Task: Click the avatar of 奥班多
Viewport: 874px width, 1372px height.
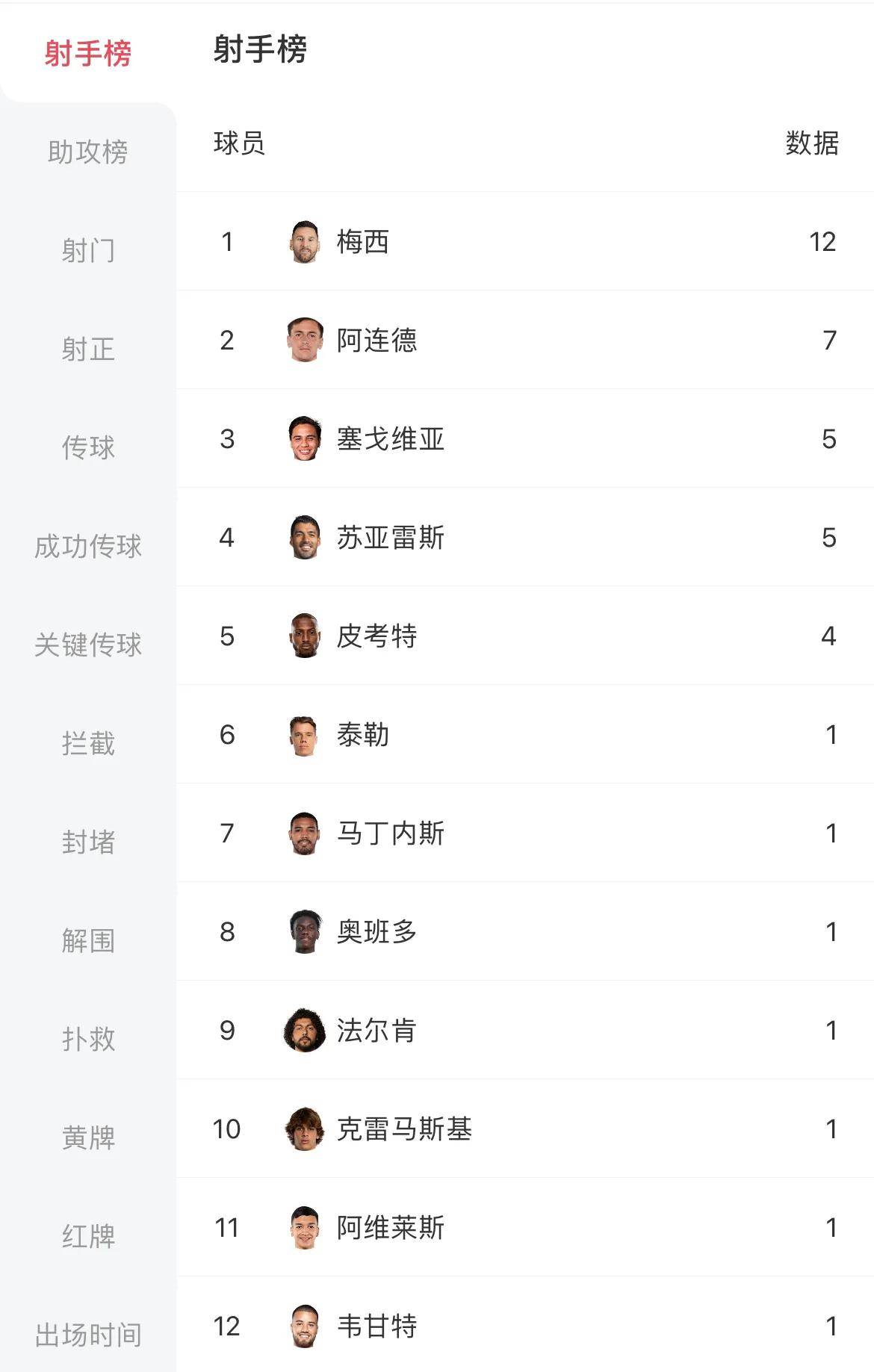Action: tap(306, 931)
